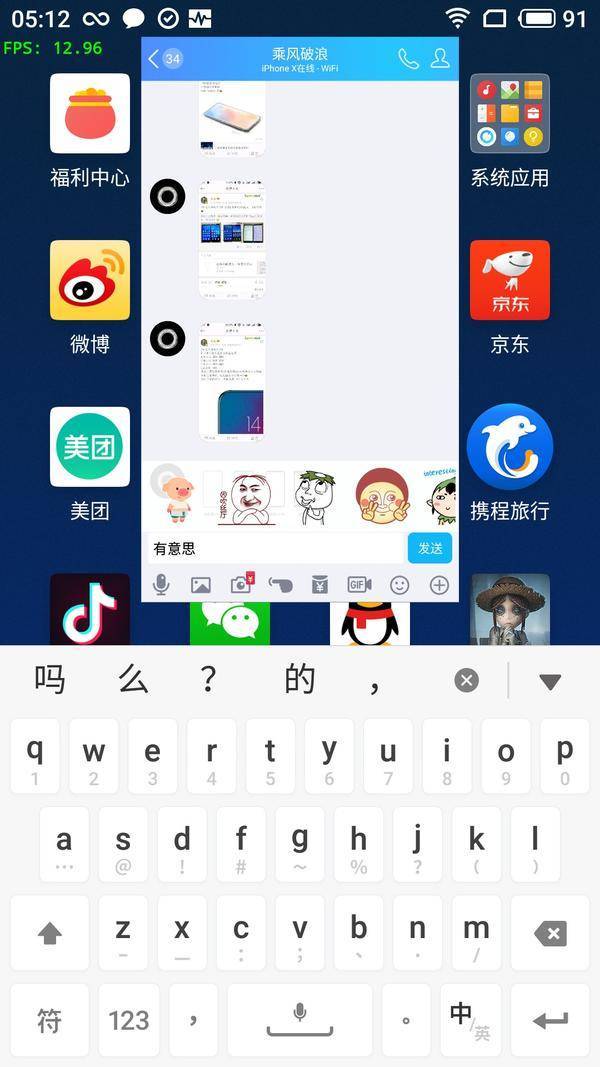Focus the message field containing 有意思
Image resolution: width=600 pixels, height=1067 pixels.
click(x=275, y=548)
